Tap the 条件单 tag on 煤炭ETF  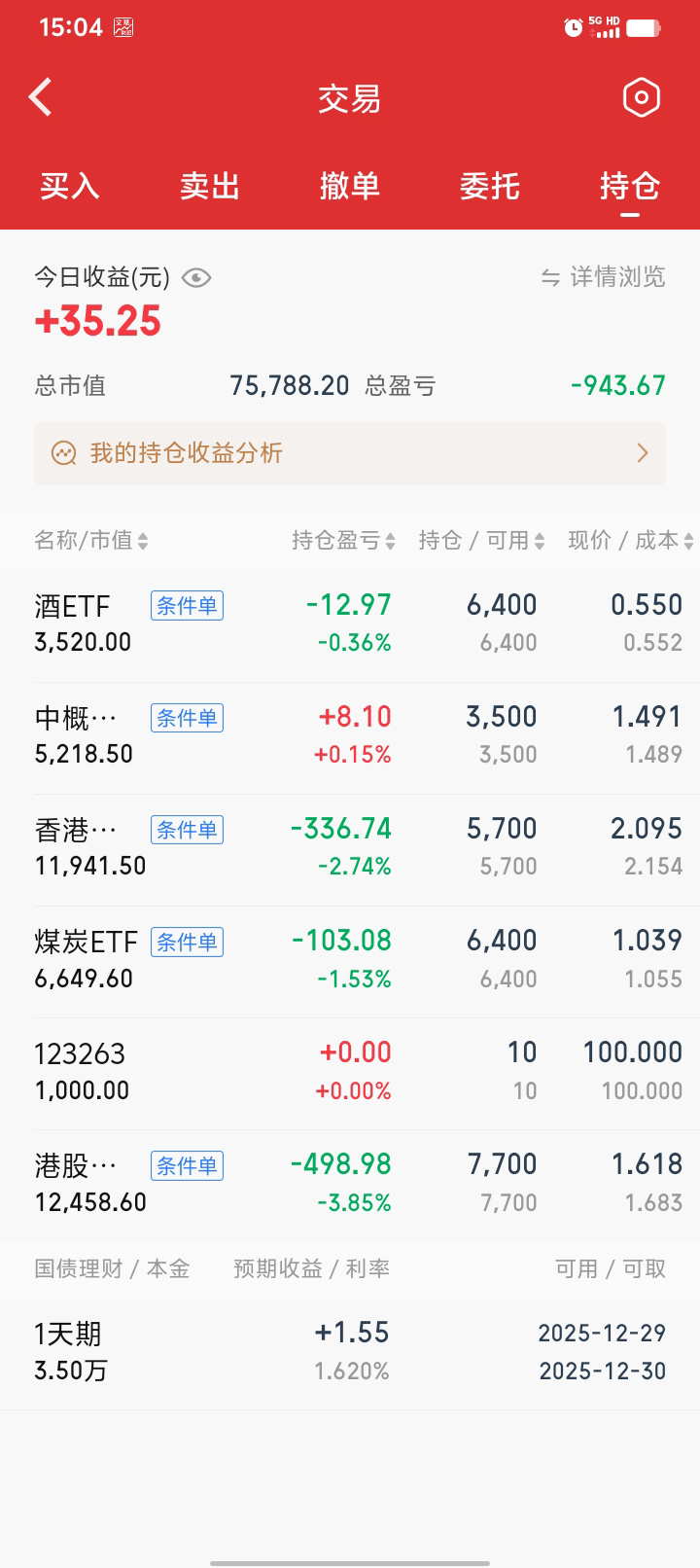(187, 942)
